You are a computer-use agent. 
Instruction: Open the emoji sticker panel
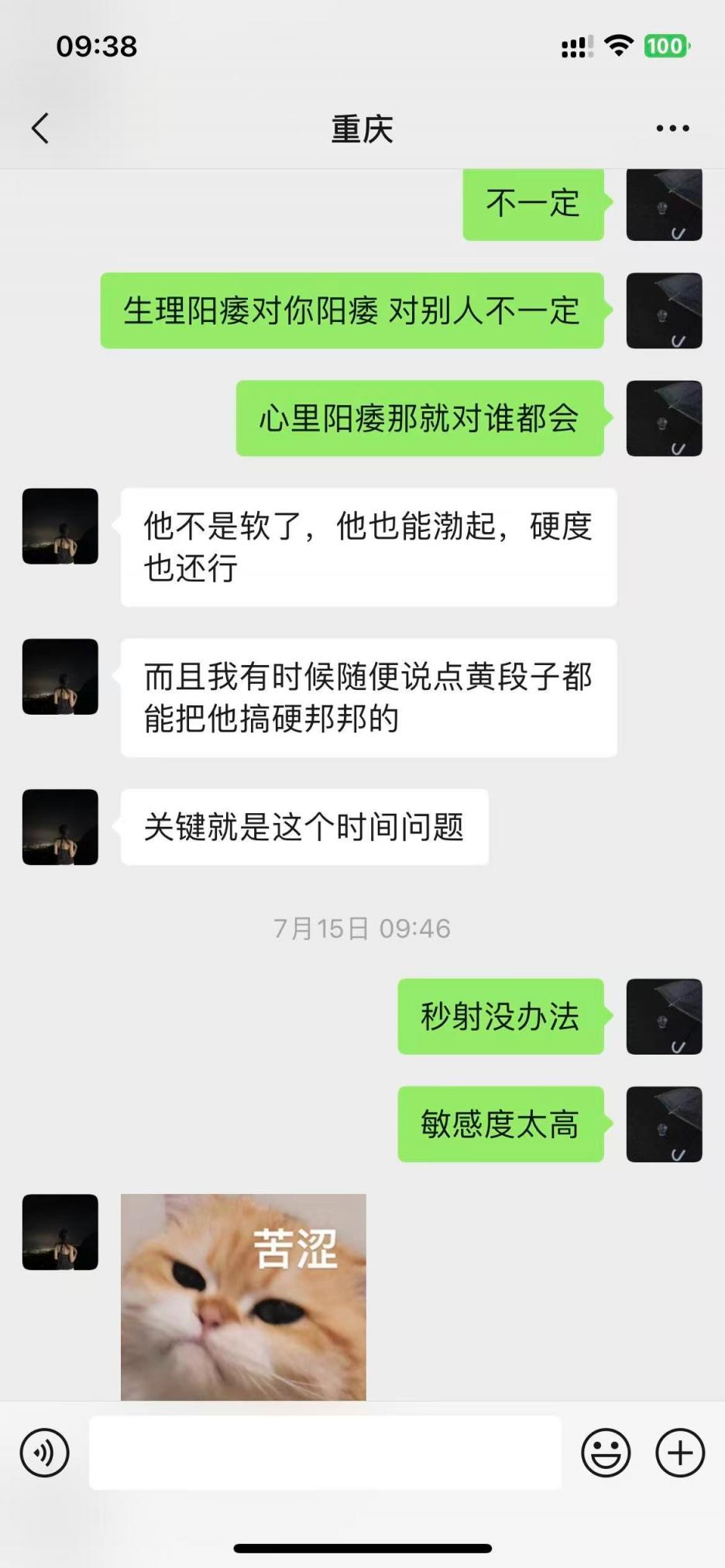606,1453
